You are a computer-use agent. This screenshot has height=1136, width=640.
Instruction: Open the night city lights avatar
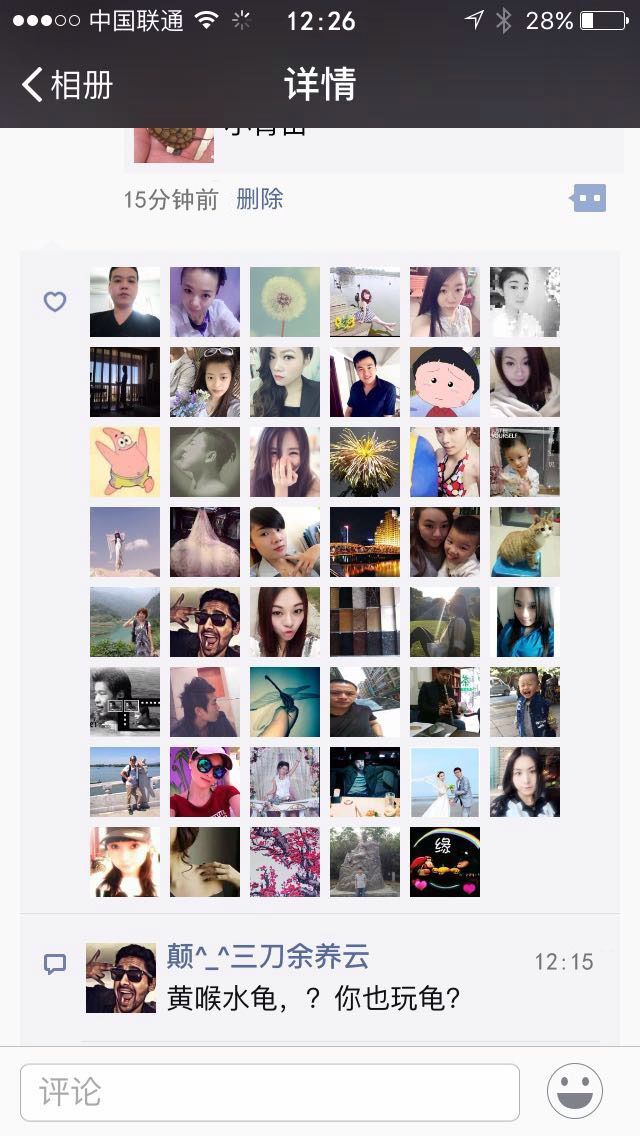click(x=365, y=542)
